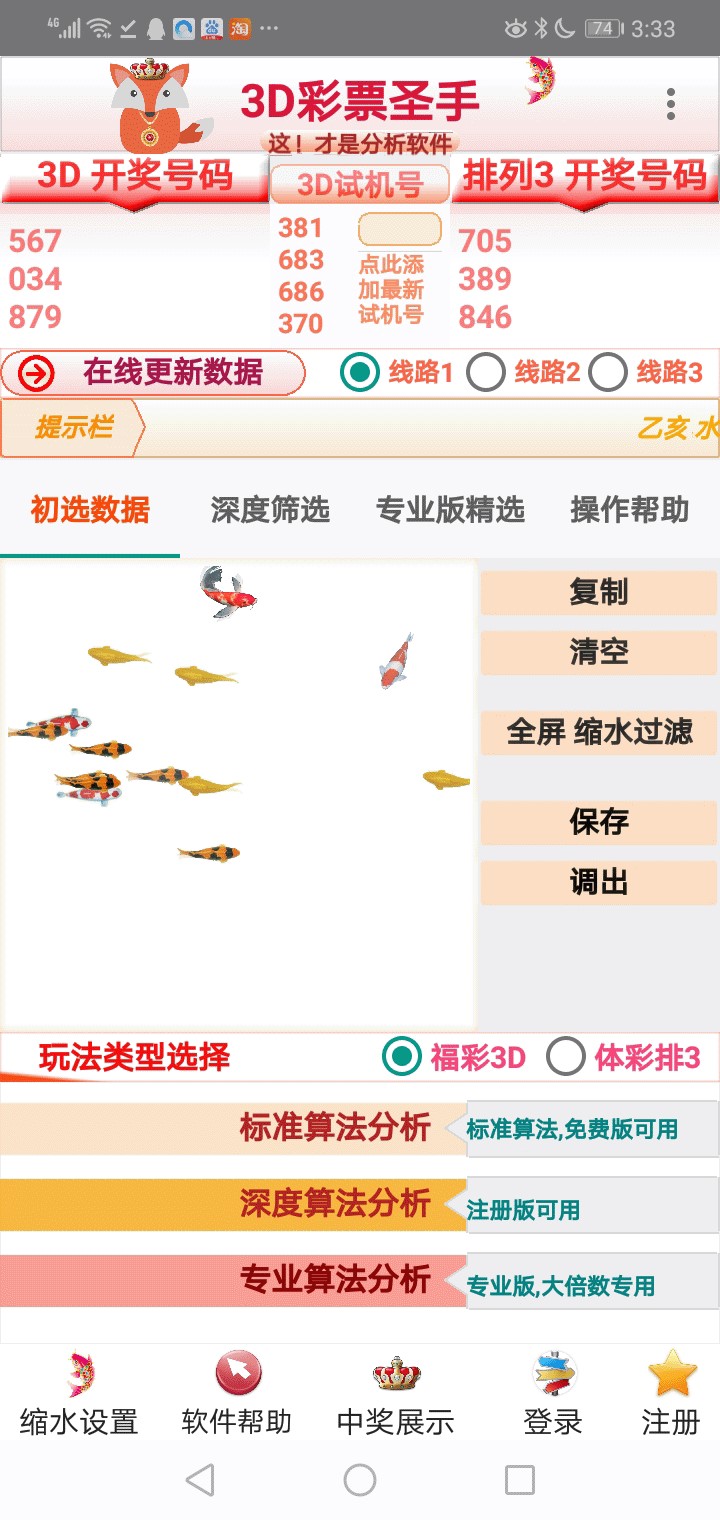
Task: Tap the 复制 button
Action: pos(599,592)
